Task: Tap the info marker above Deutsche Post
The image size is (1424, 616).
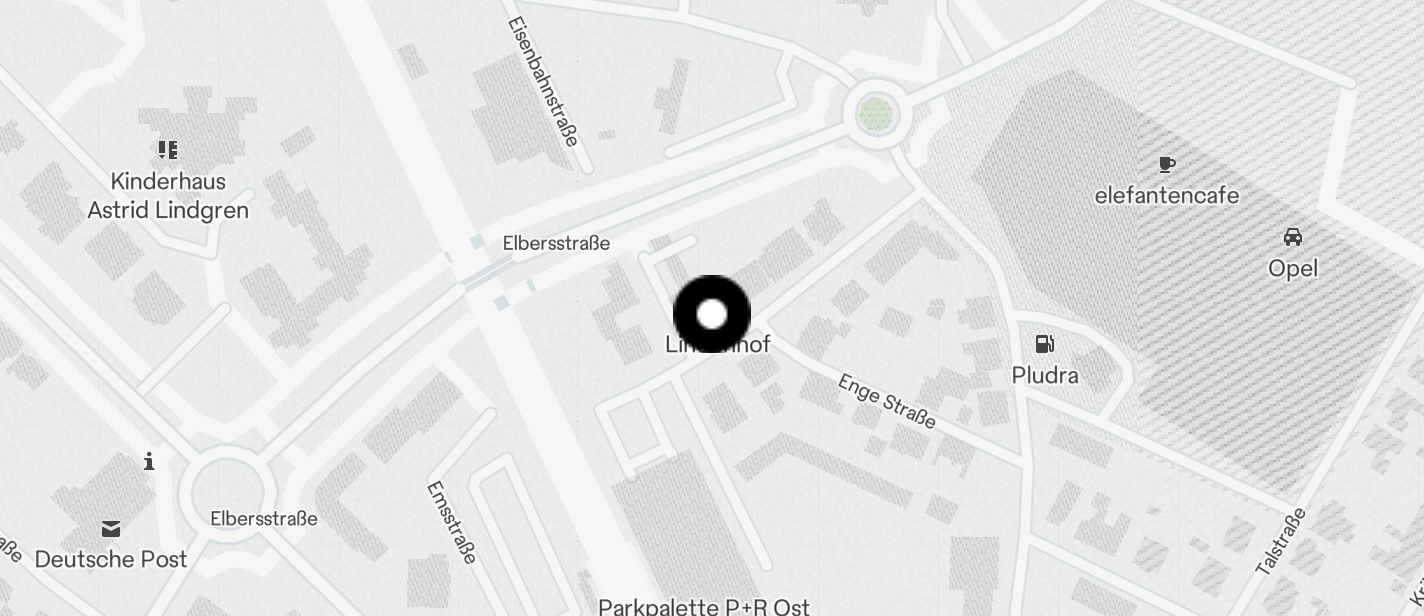Action: (149, 461)
